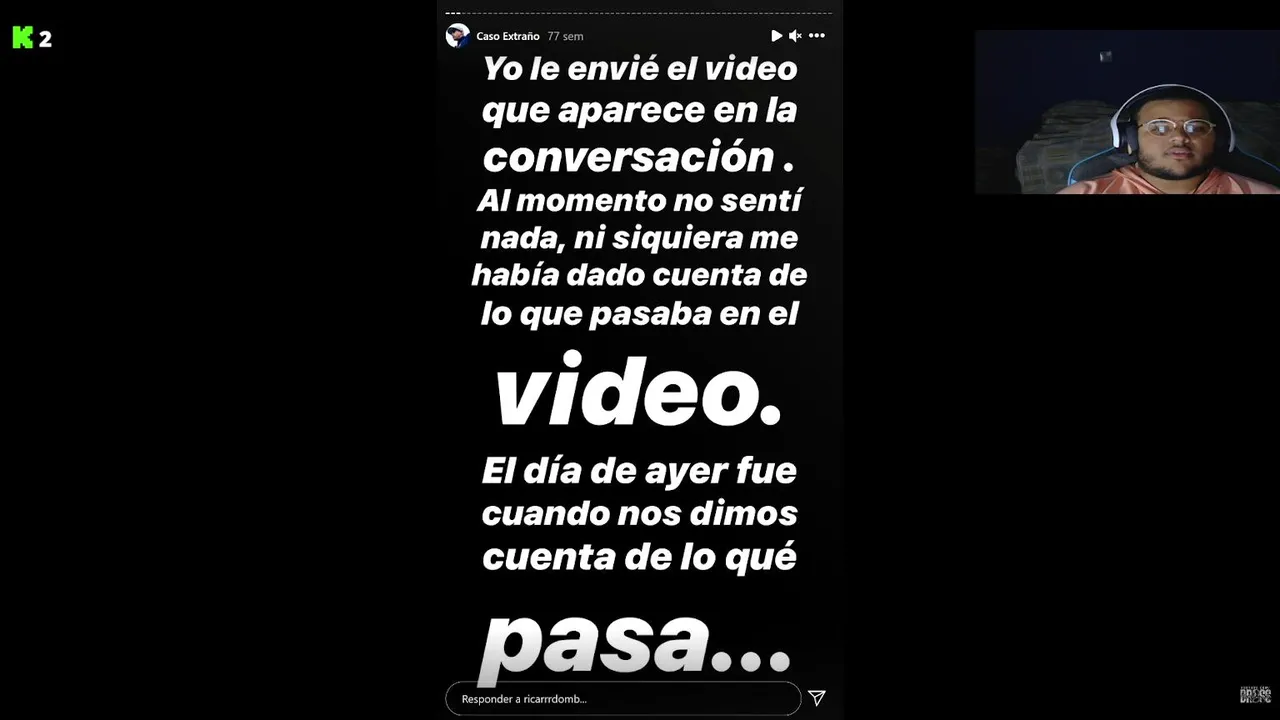Image resolution: width=1280 pixels, height=720 pixels.
Task: Tap the Caso Extraño username
Action: pyautogui.click(x=507, y=36)
